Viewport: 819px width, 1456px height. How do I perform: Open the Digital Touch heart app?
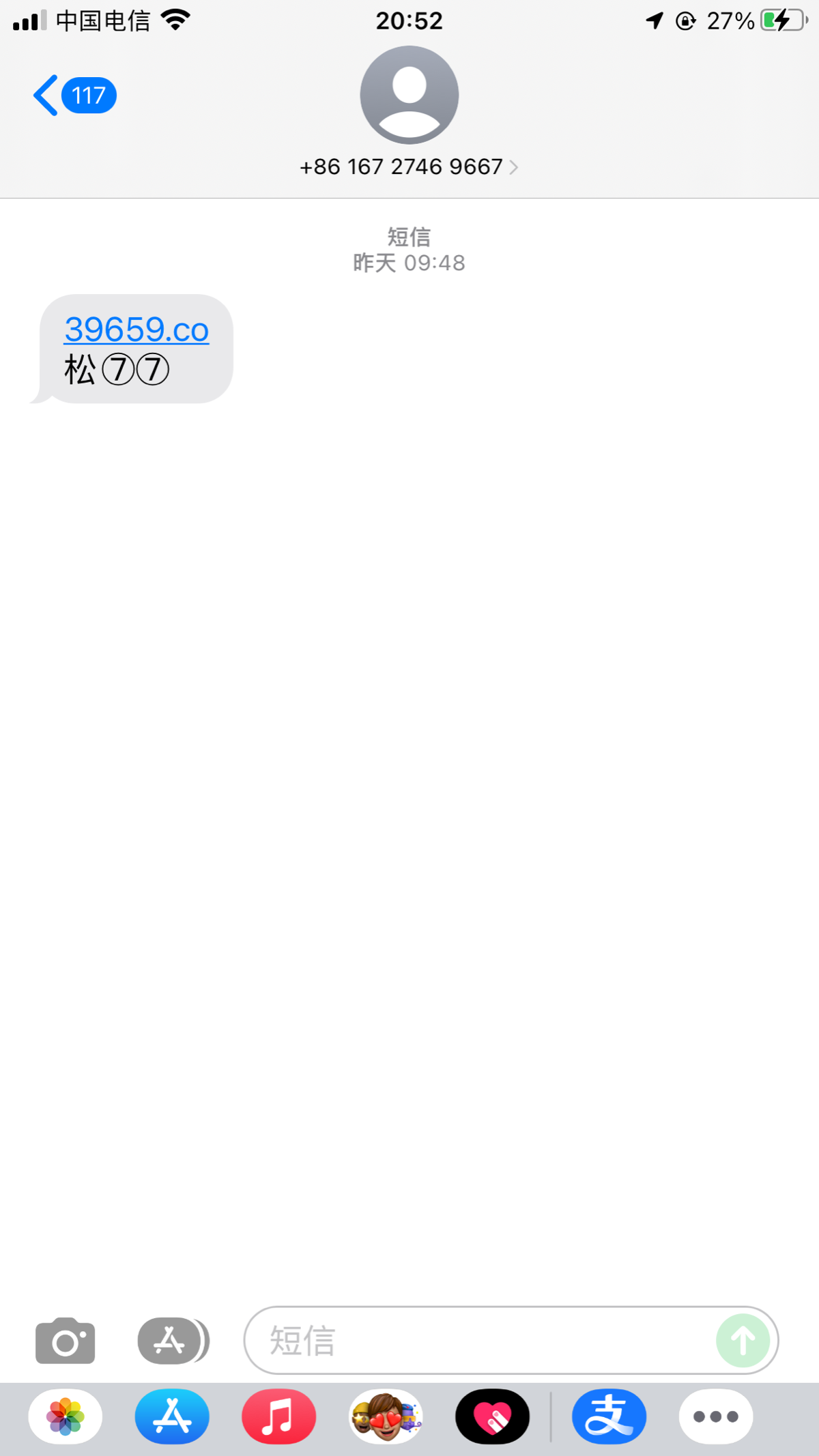coord(492,1416)
